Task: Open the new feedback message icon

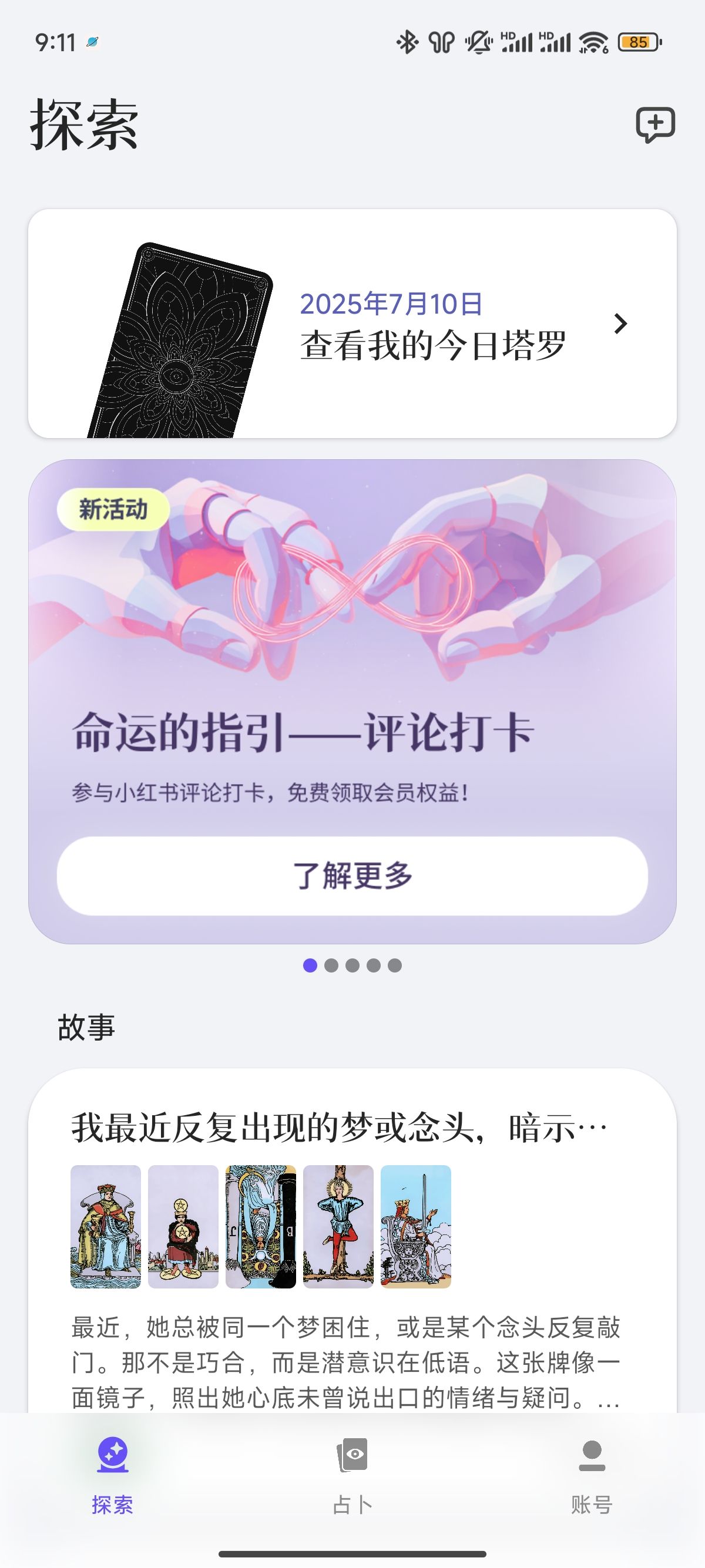Action: coord(655,125)
